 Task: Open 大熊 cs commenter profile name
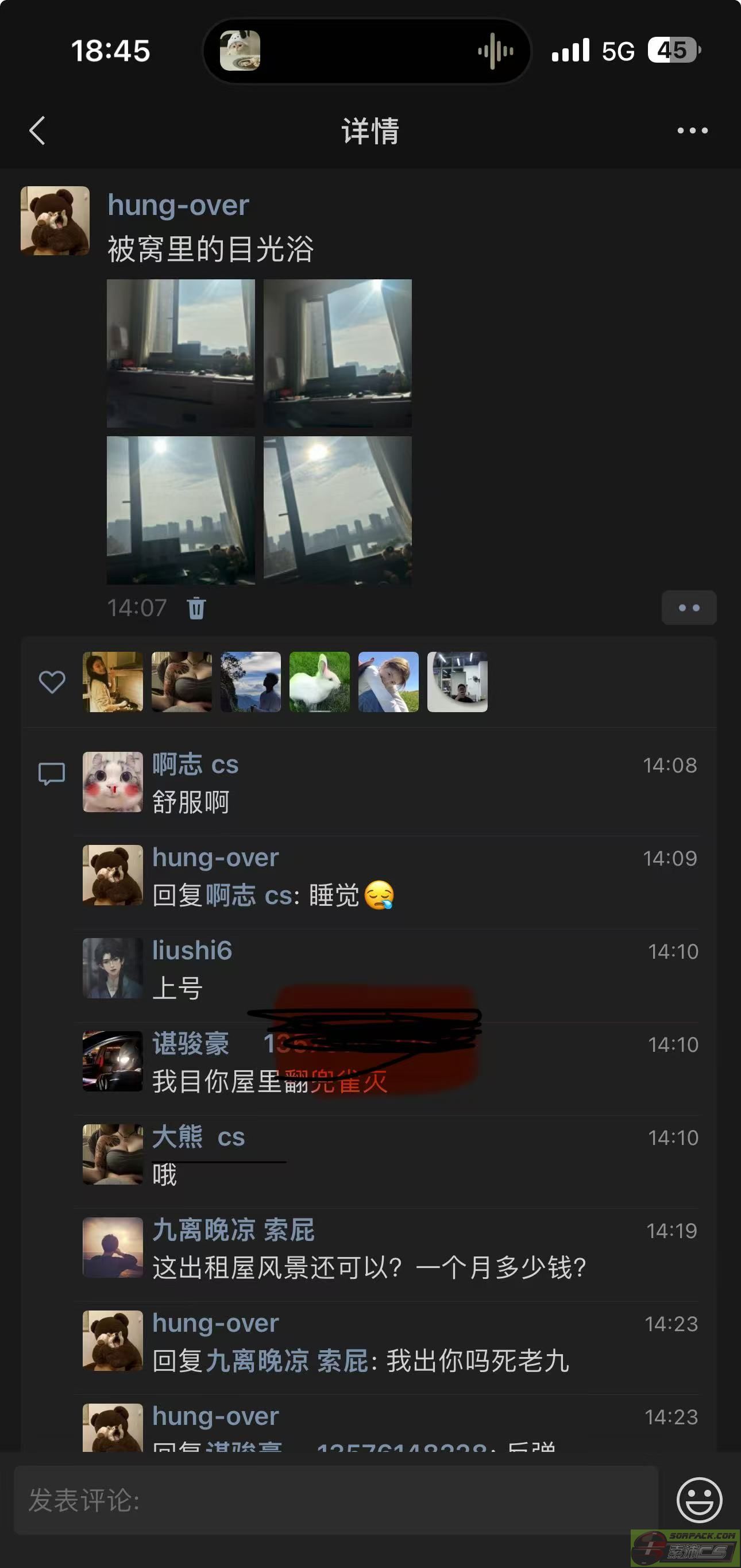pyautogui.click(x=198, y=1137)
